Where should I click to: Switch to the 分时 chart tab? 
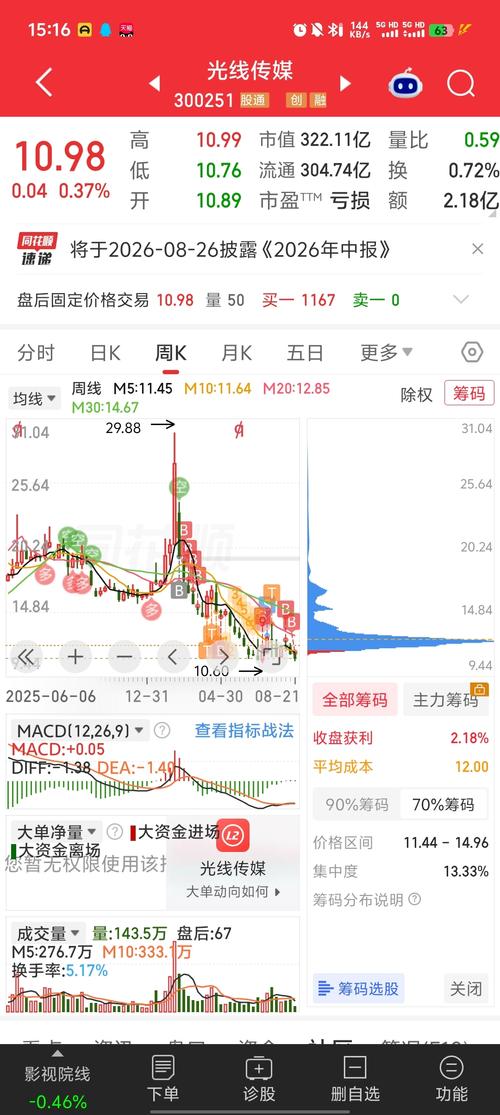click(36, 353)
